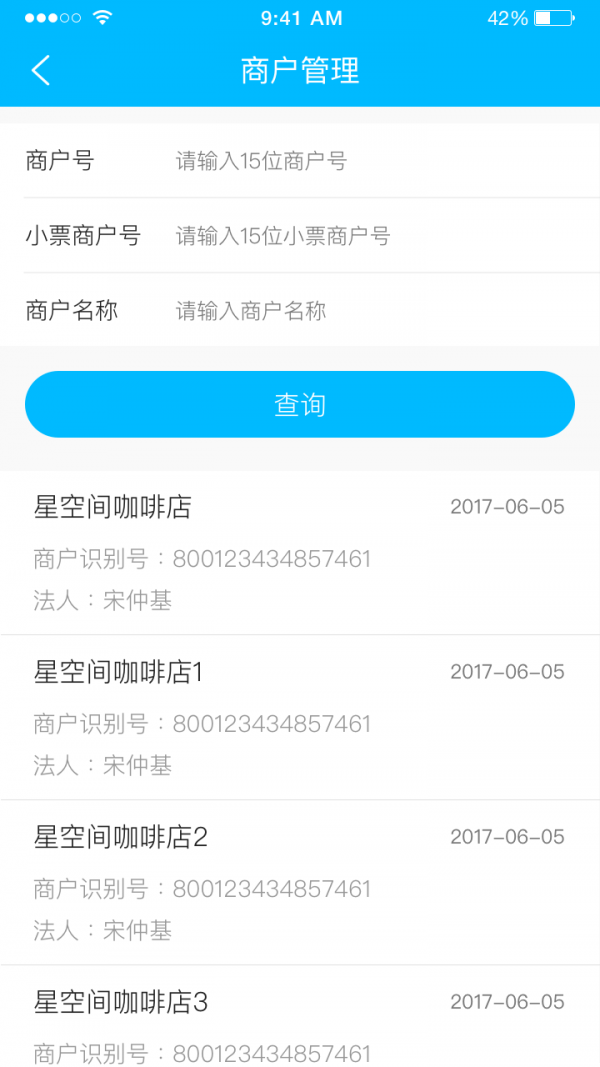Select merchant 星空间咖啡店2

coord(300,882)
